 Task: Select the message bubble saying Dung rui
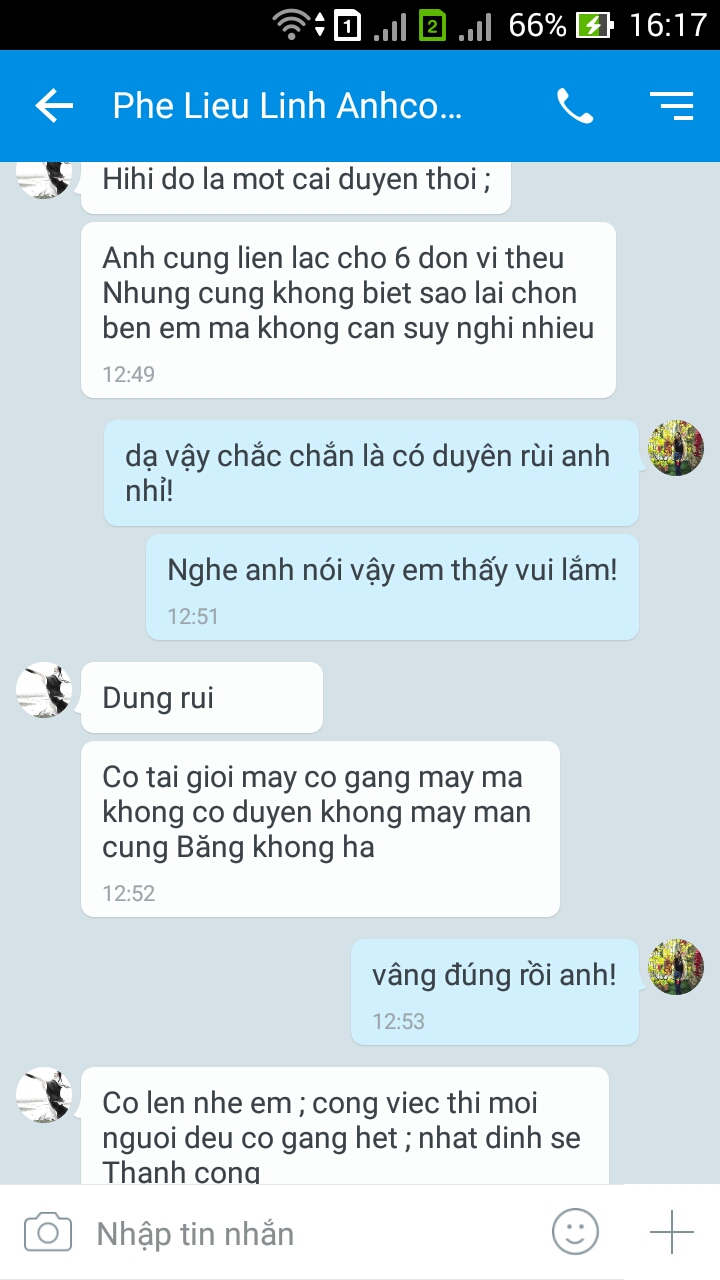pyautogui.click(x=200, y=697)
